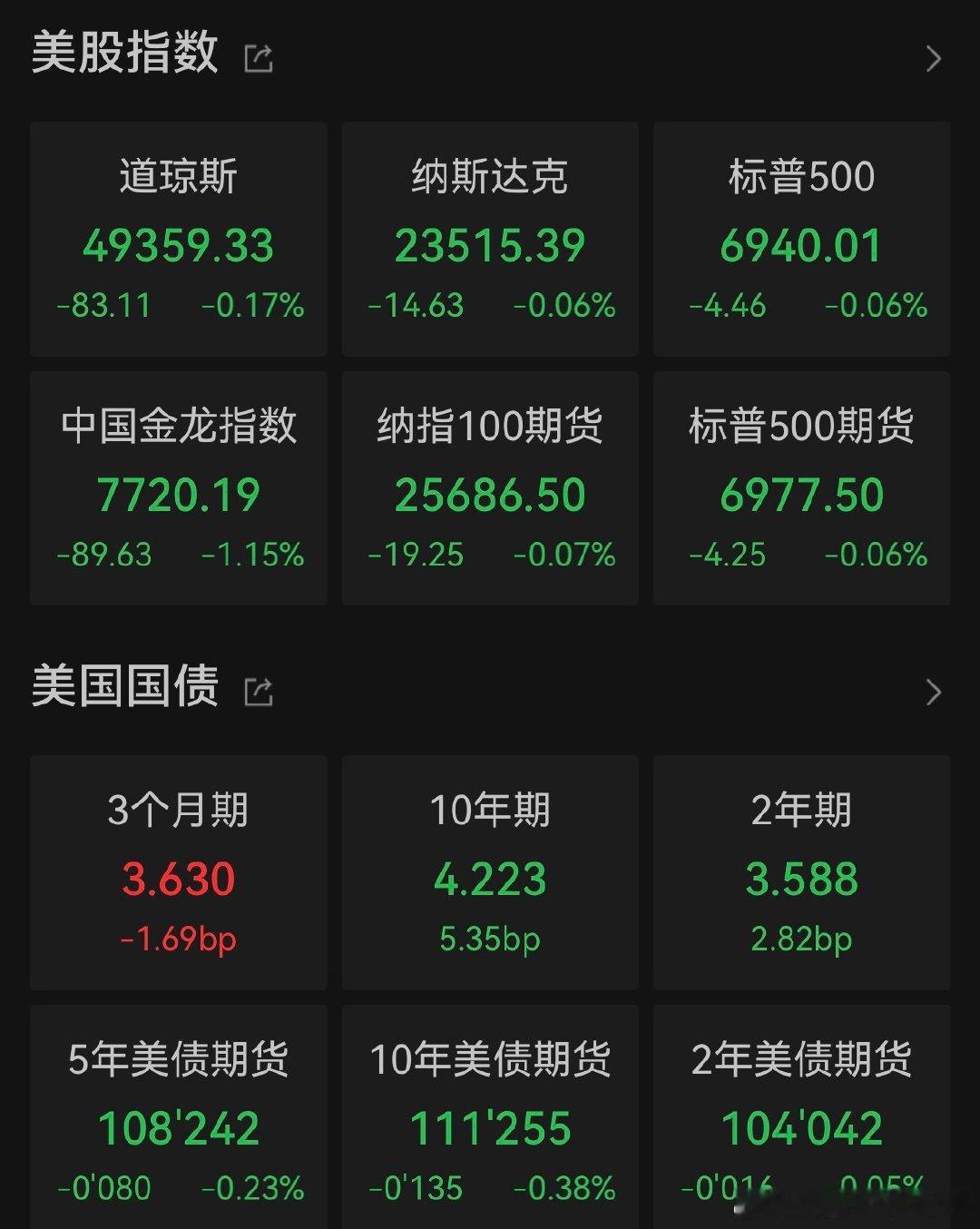
Task: Open the 道琼斯 index card
Action: coord(179,240)
